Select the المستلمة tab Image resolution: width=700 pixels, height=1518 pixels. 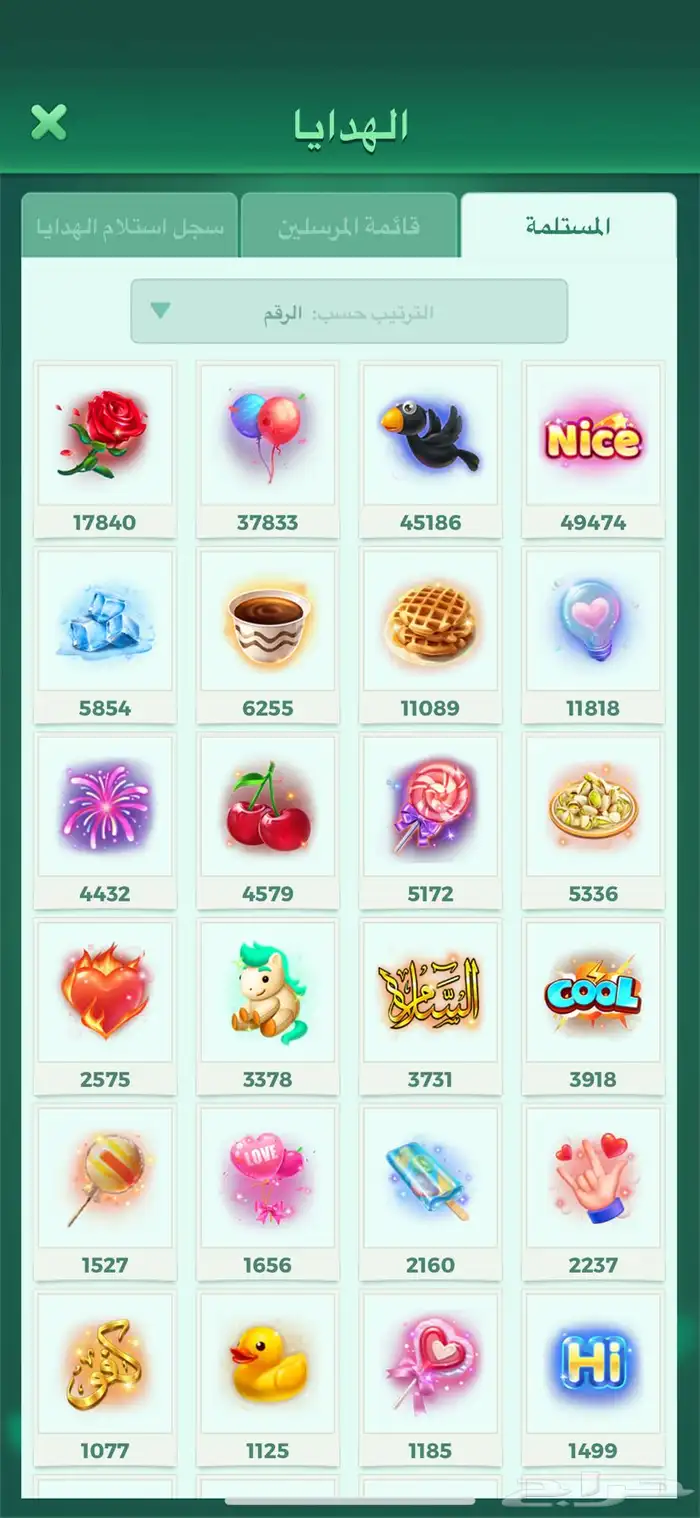[x=568, y=226]
